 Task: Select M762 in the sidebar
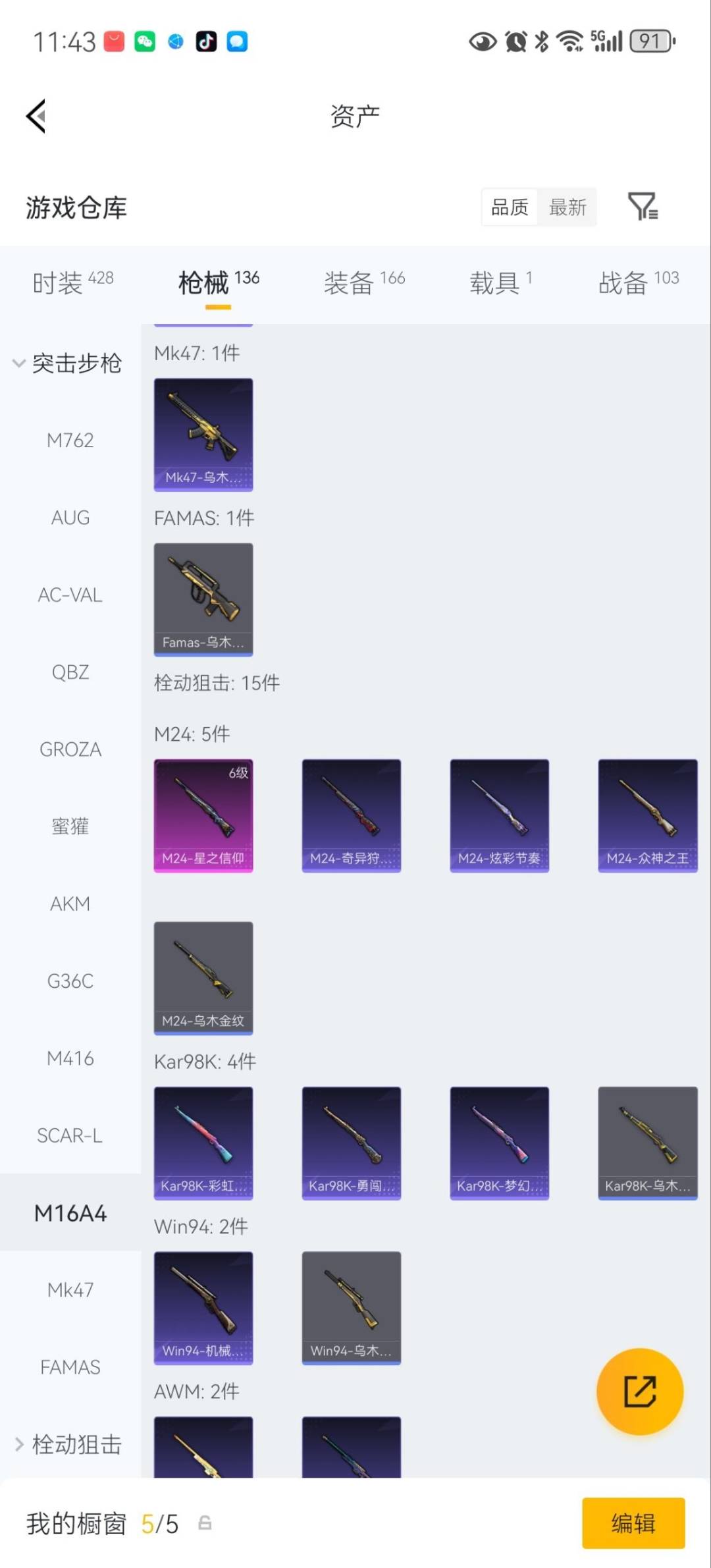click(70, 440)
